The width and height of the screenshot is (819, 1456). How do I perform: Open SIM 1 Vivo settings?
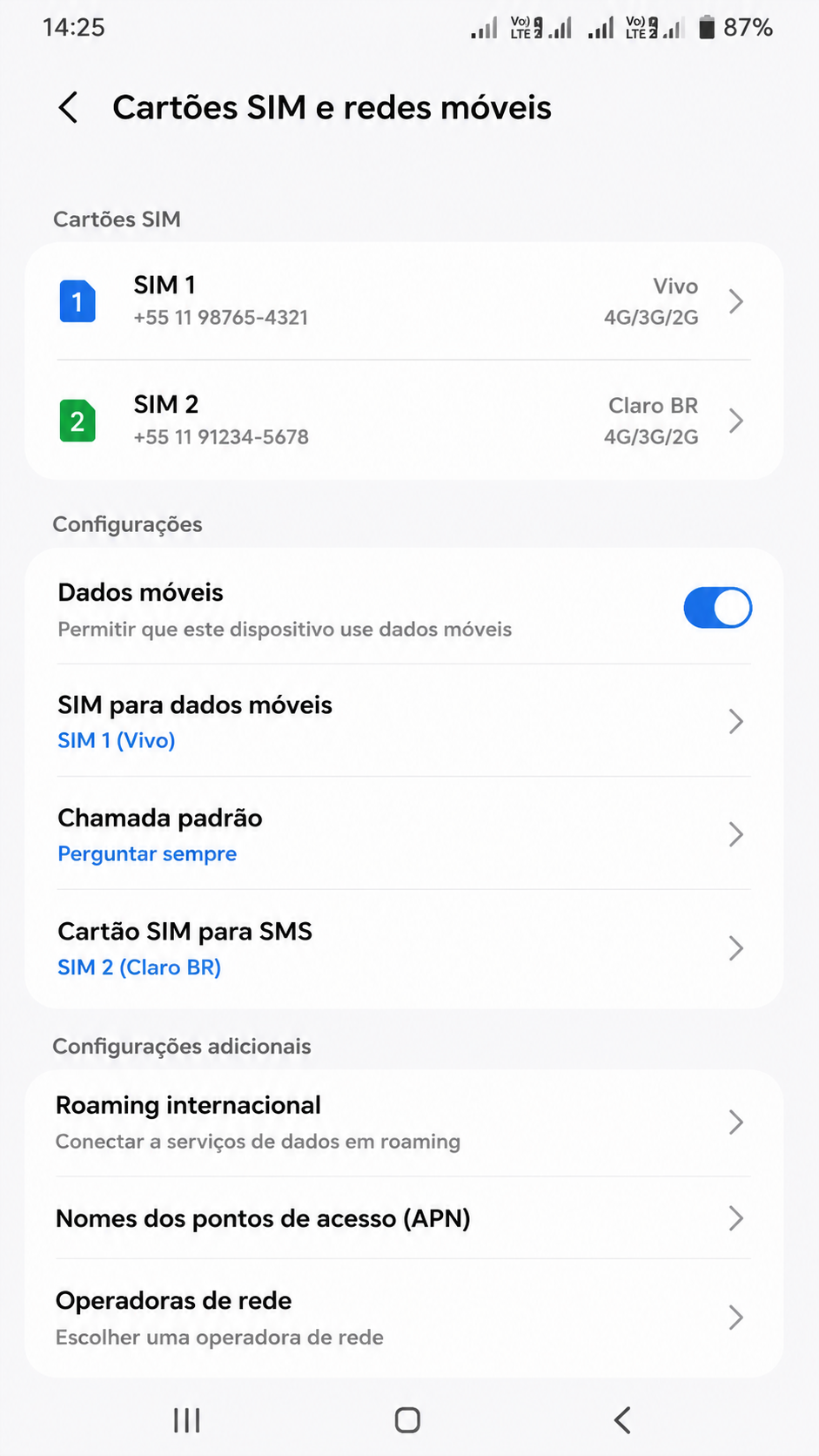[x=404, y=301]
